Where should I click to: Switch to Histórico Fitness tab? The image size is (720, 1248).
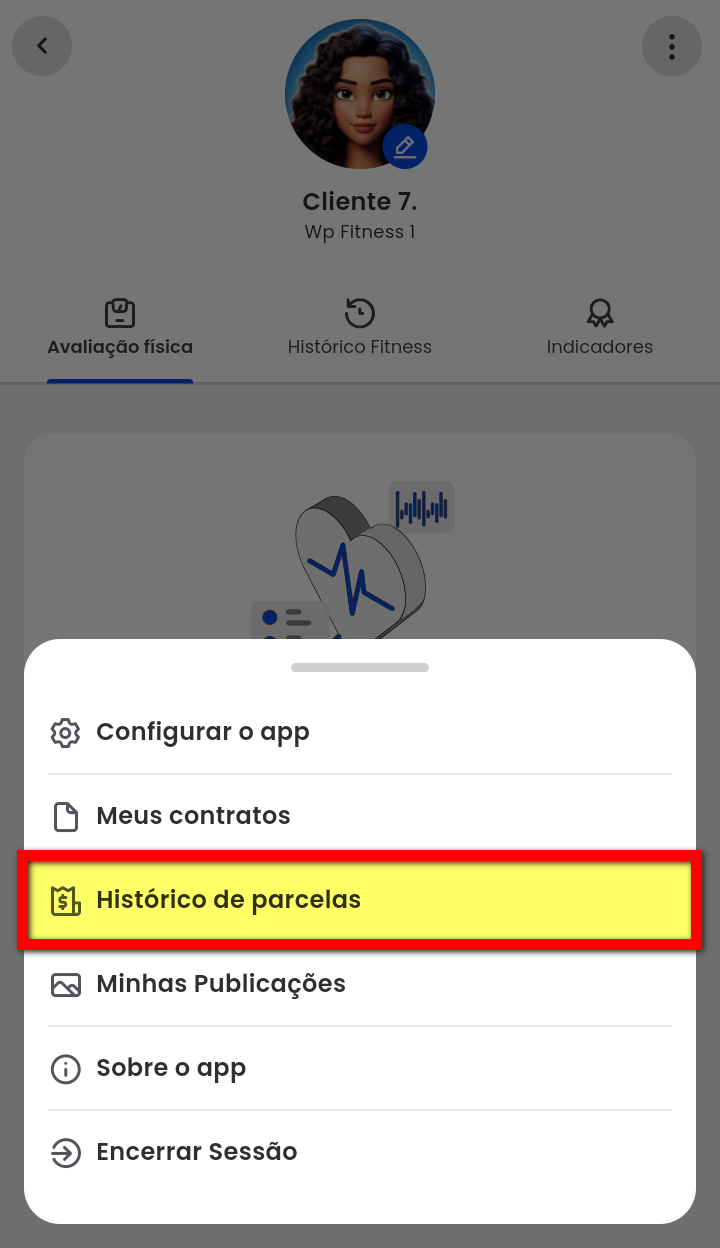(360, 328)
